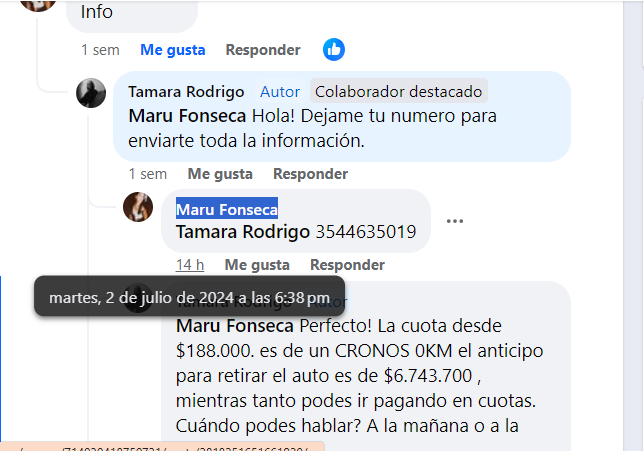Open Tamara Rodrigo's avatar in the reply
Viewport: 644px width, 451px height.
91,94
